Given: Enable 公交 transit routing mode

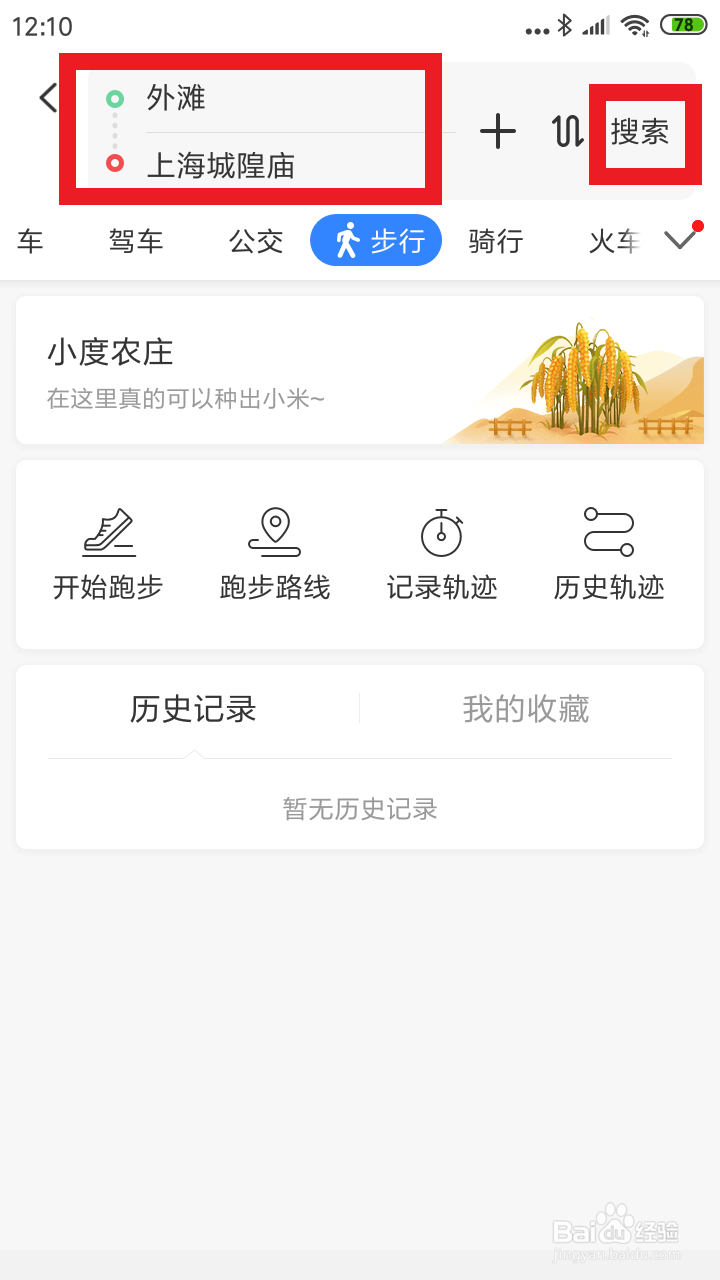Looking at the screenshot, I should coord(256,241).
